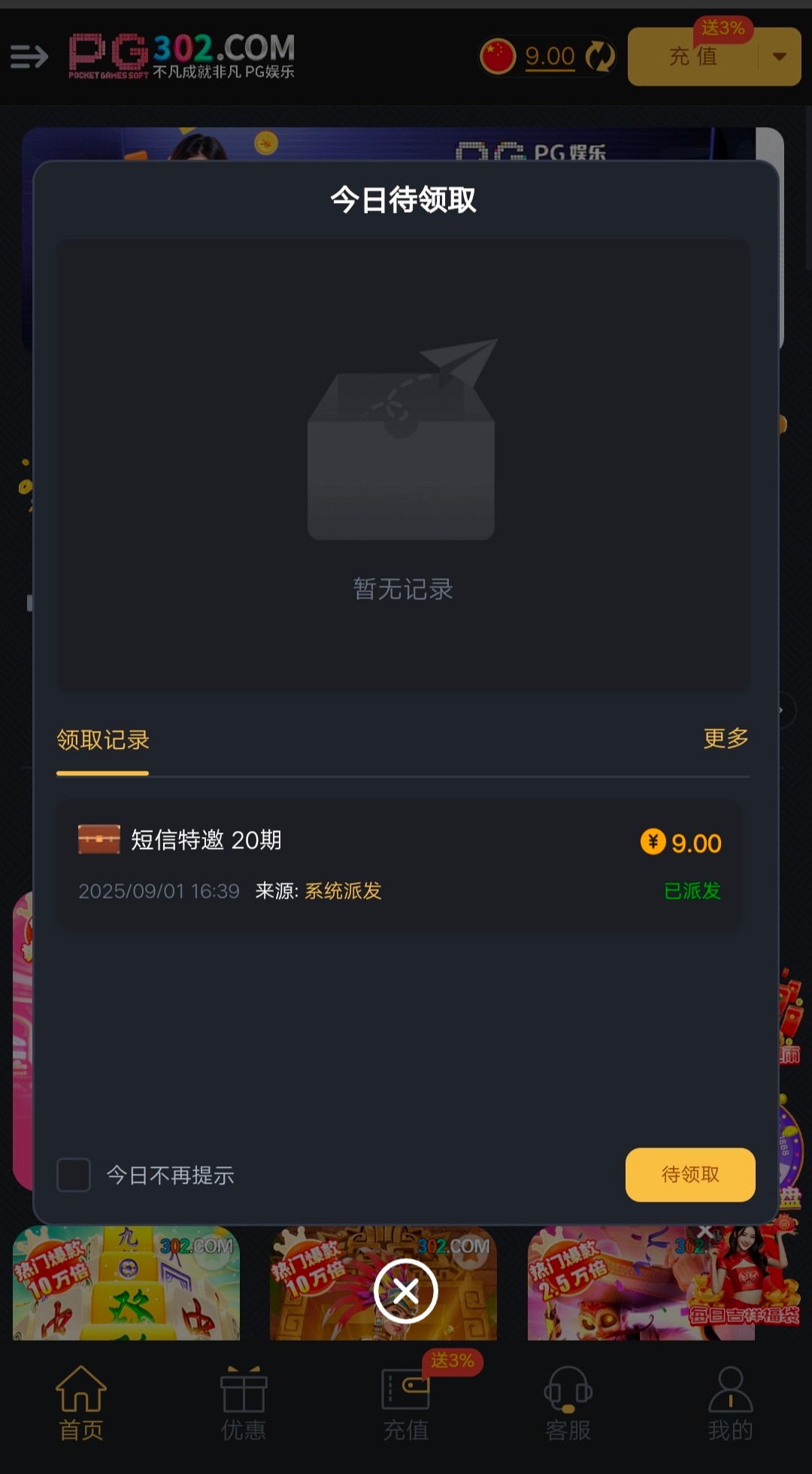Close the 今日待领取 popup dialog

click(405, 1292)
